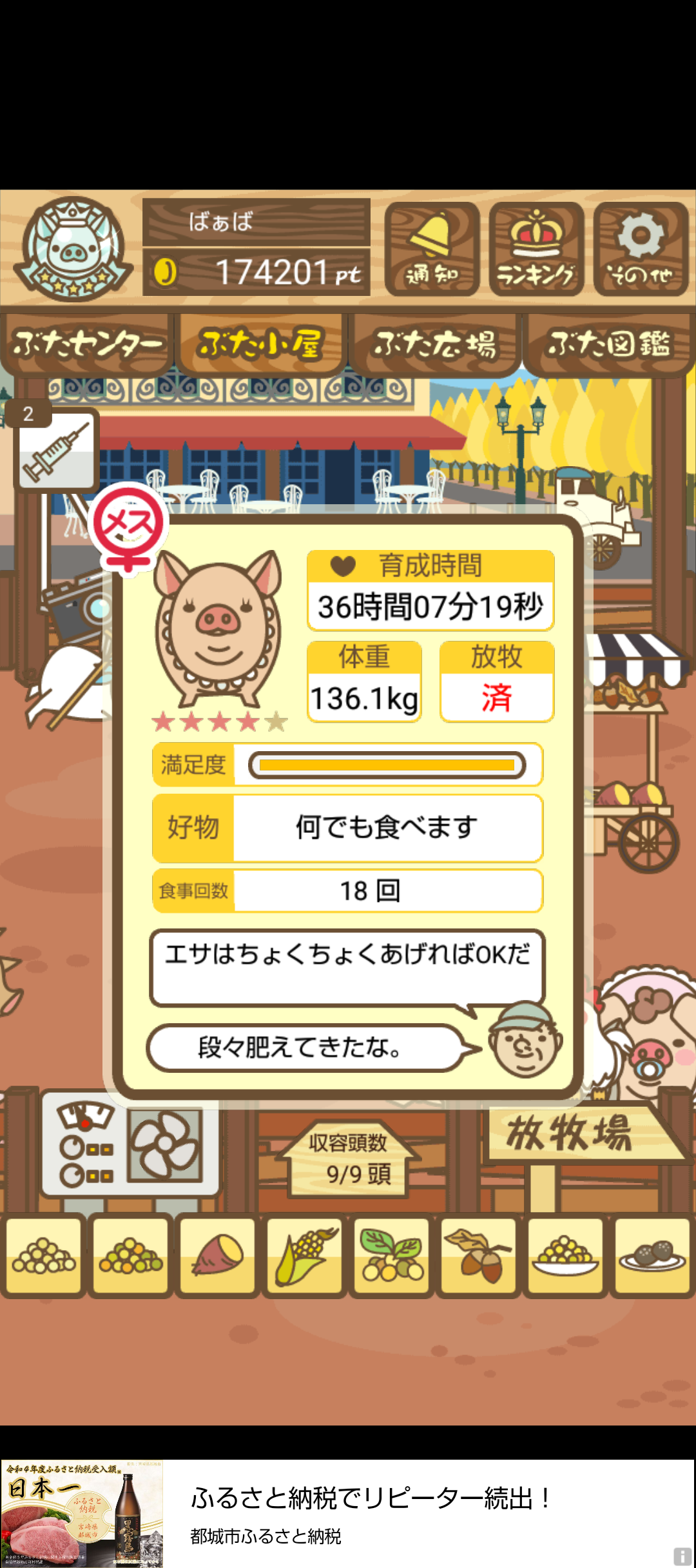Switch to the ぶたセンター tab

click(87, 344)
